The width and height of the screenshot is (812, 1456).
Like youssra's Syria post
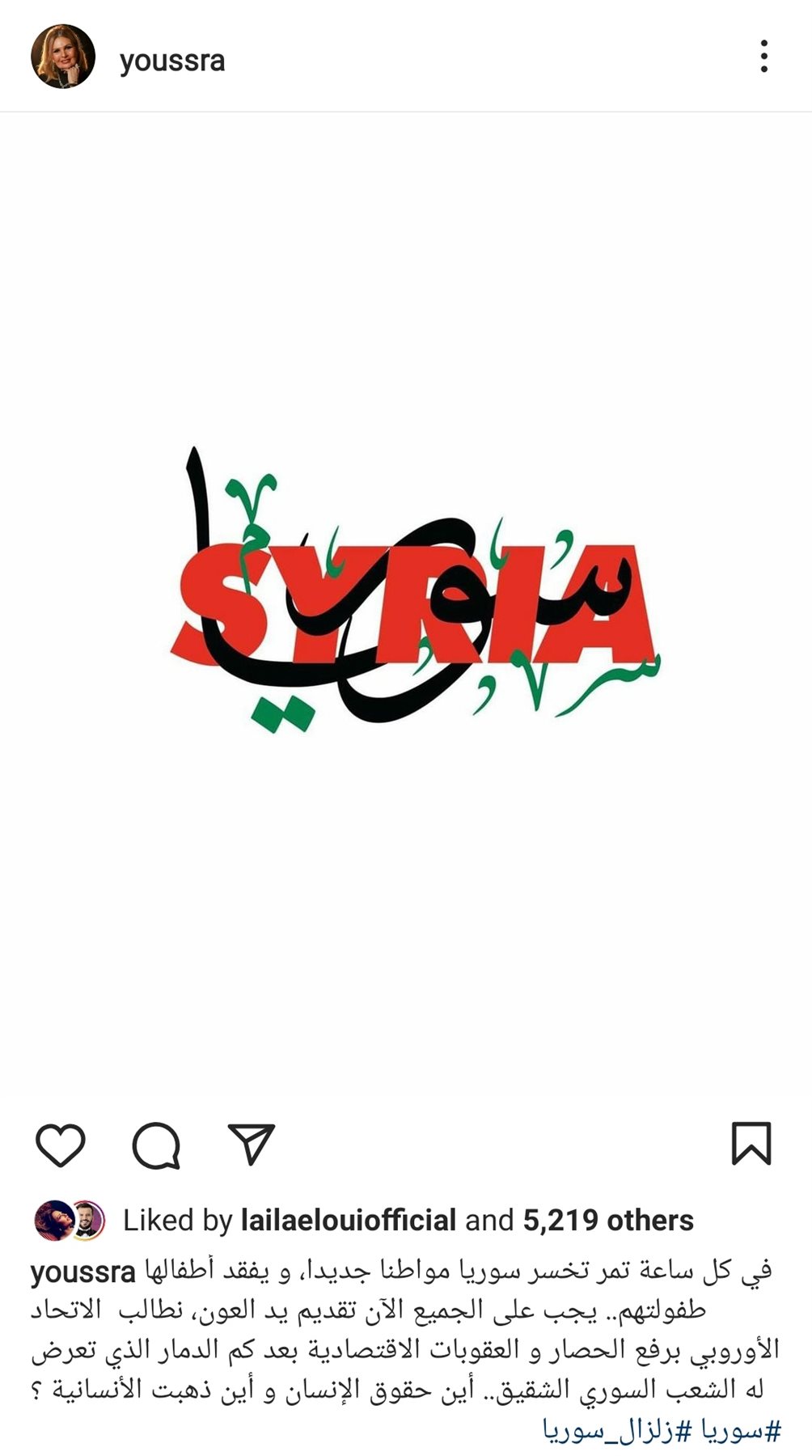61,1145
